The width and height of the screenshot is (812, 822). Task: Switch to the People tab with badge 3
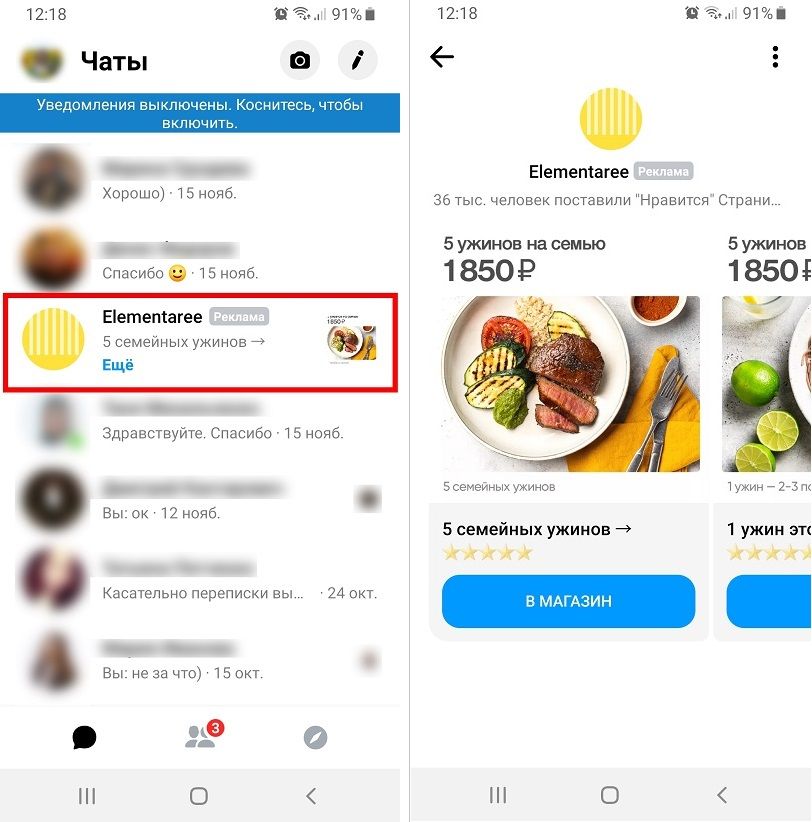201,738
